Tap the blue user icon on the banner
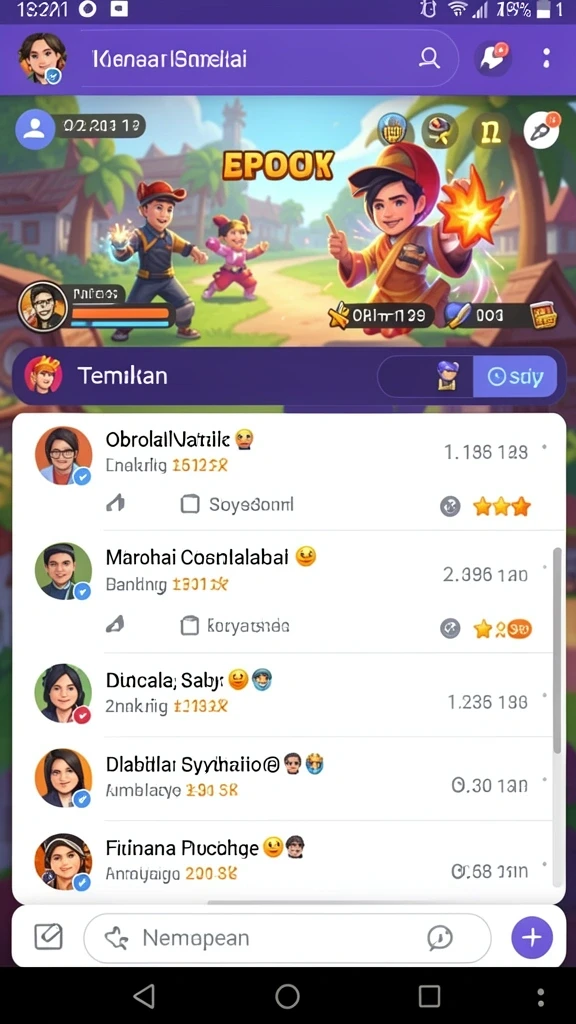The height and width of the screenshot is (1024, 576). point(35,129)
